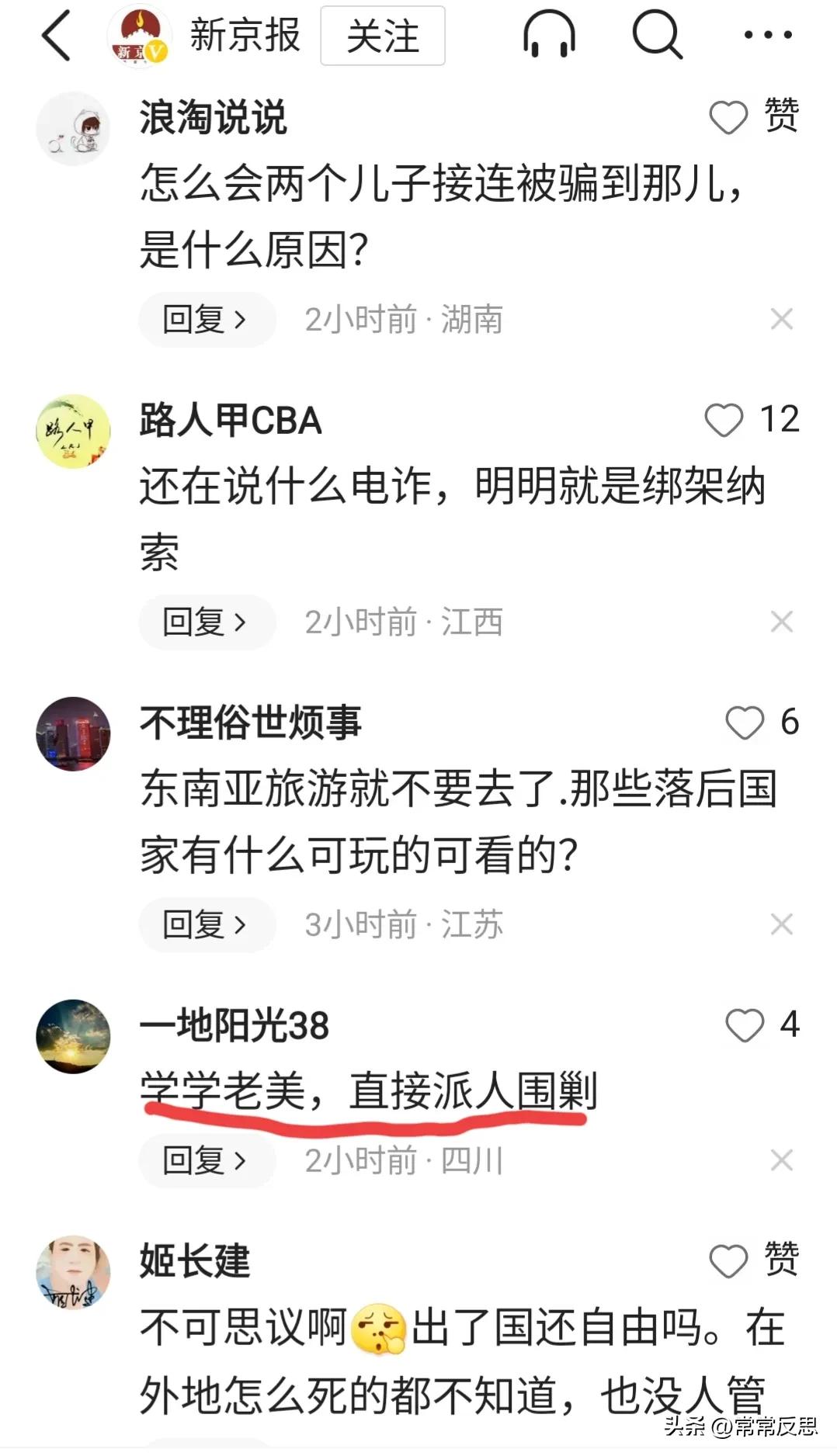Like the comment by 浪淘说说
Screen dimensions: 837x1456
728,117
